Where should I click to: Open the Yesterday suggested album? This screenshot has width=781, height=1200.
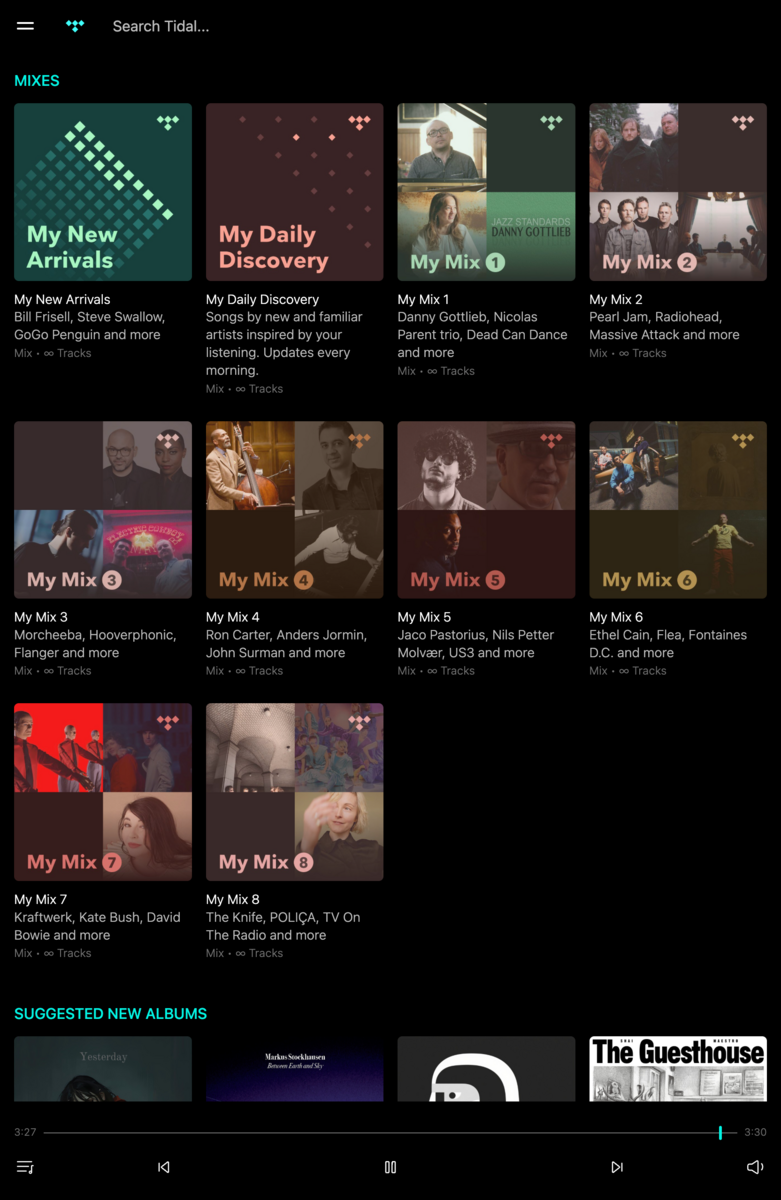tap(103, 1068)
